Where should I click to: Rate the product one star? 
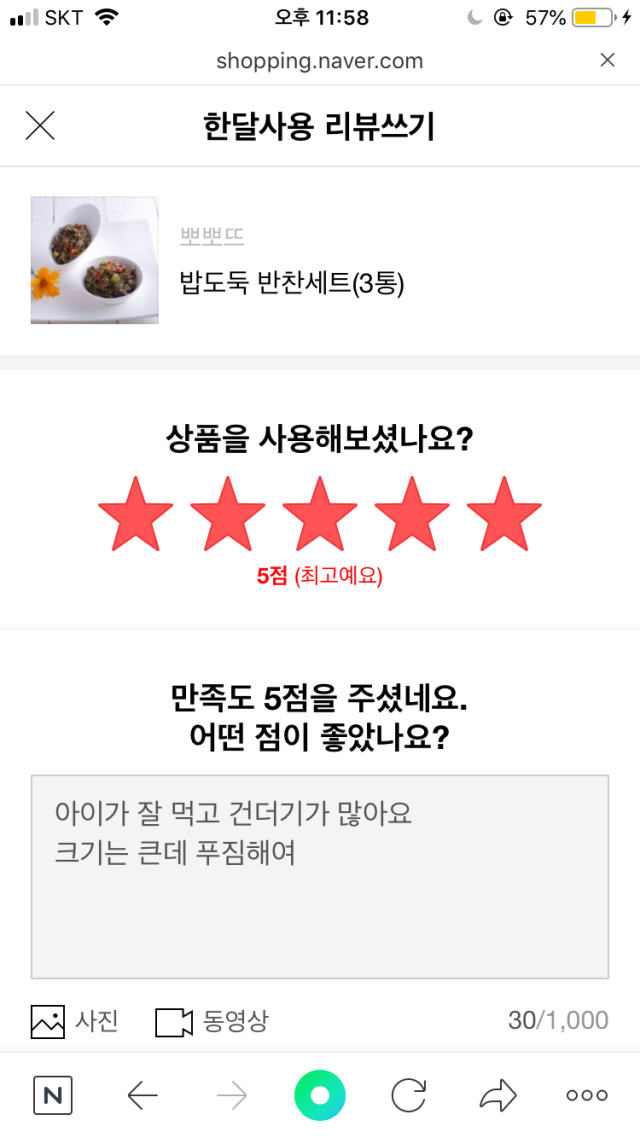(136, 513)
